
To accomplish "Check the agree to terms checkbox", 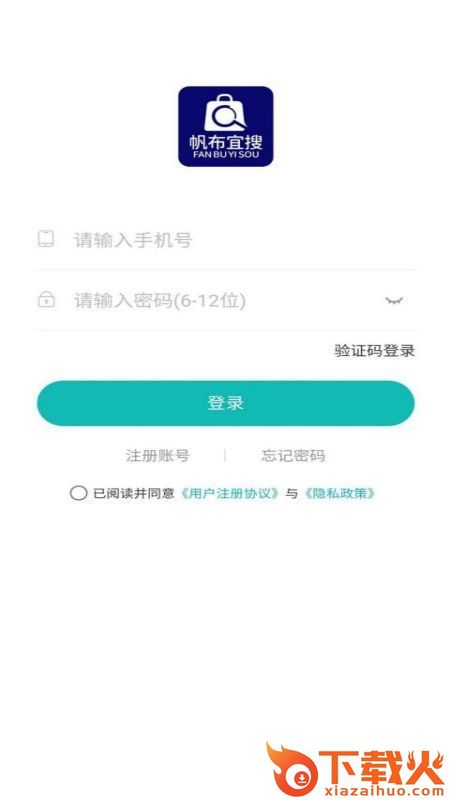I will [78, 493].
